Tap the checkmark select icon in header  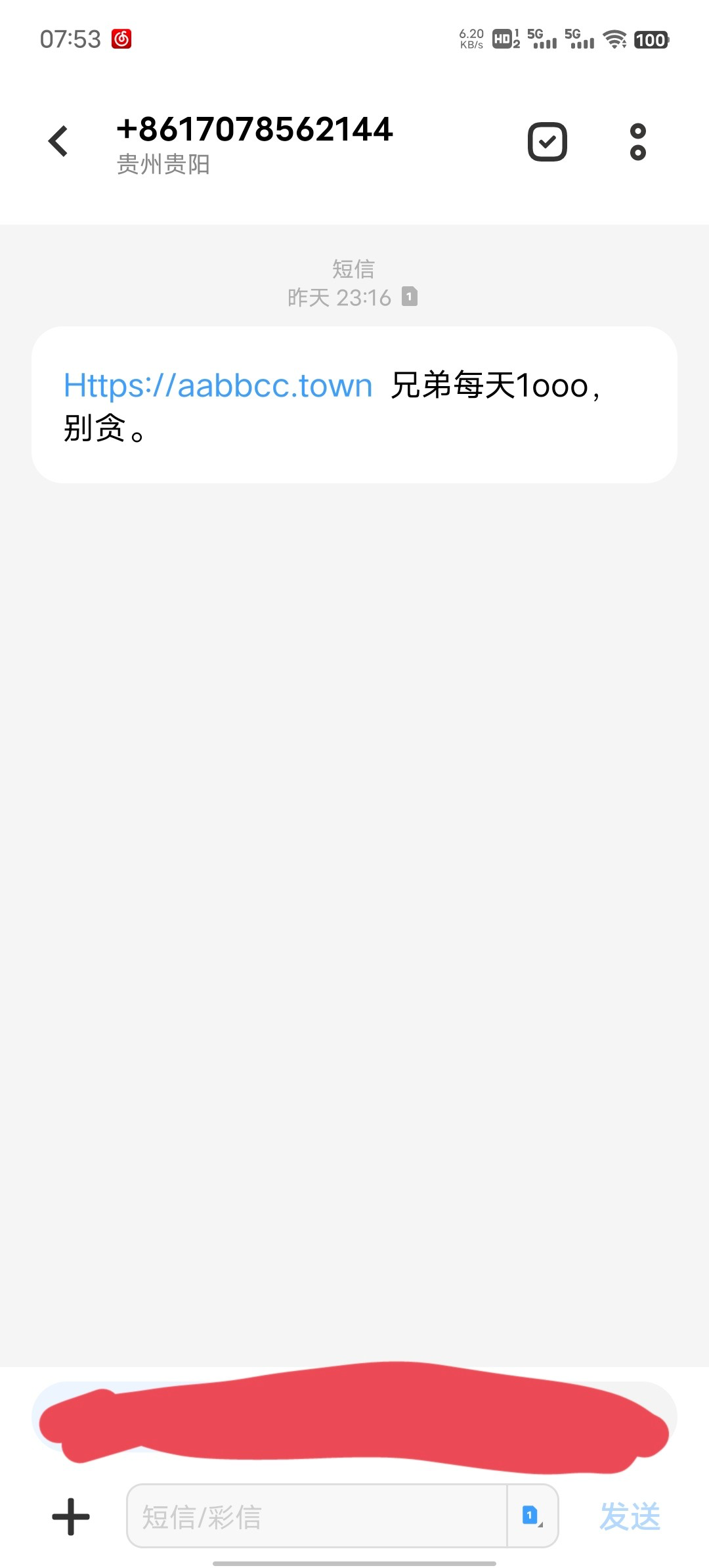click(x=547, y=141)
